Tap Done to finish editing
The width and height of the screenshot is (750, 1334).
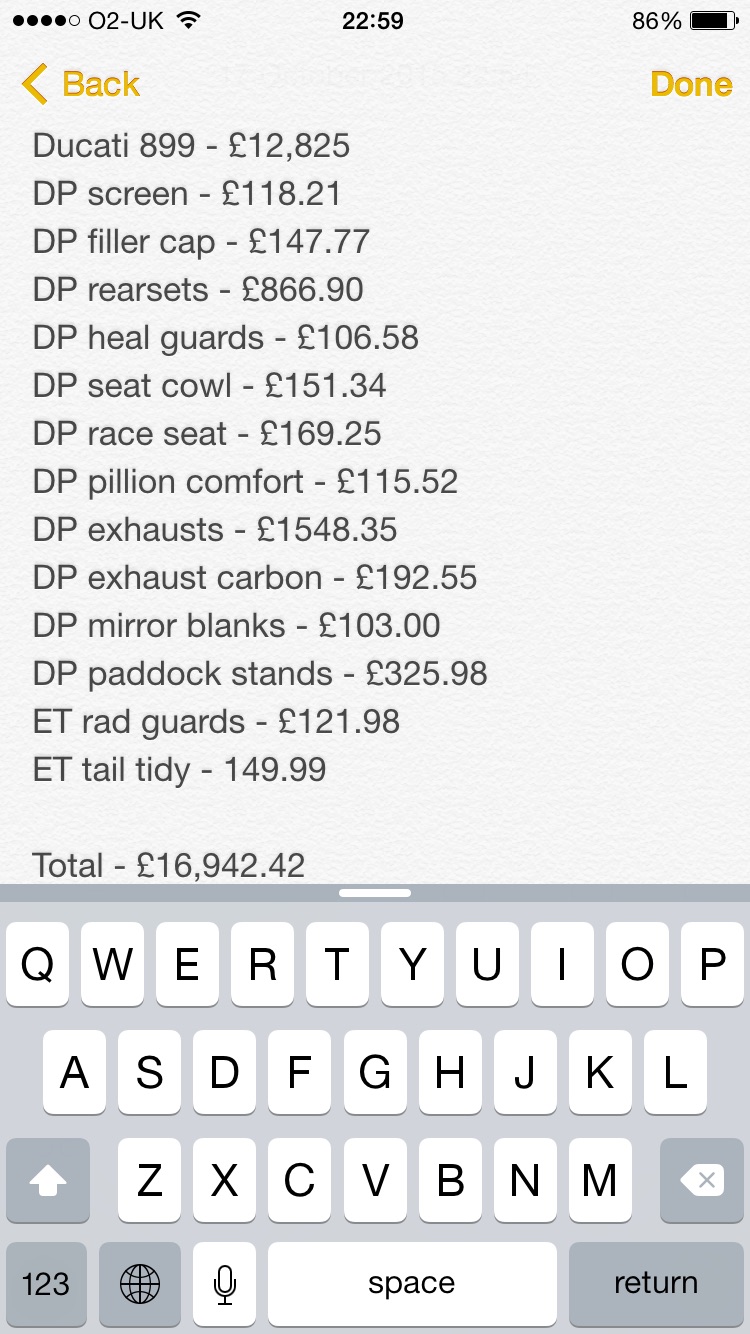tap(691, 84)
